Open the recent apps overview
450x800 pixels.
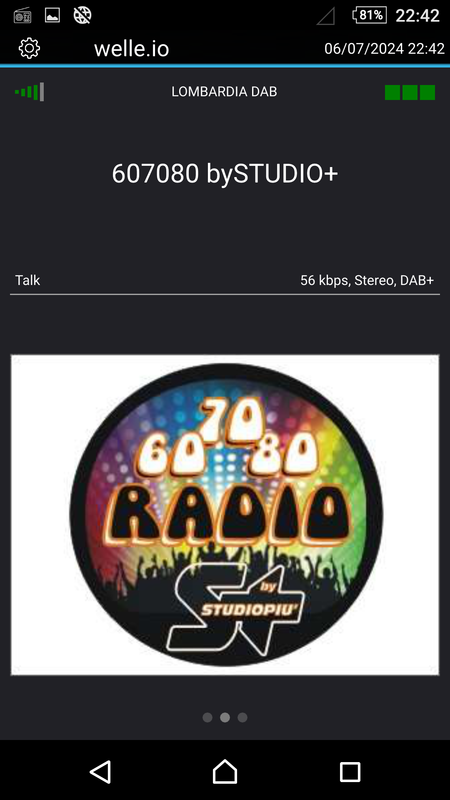click(350, 772)
